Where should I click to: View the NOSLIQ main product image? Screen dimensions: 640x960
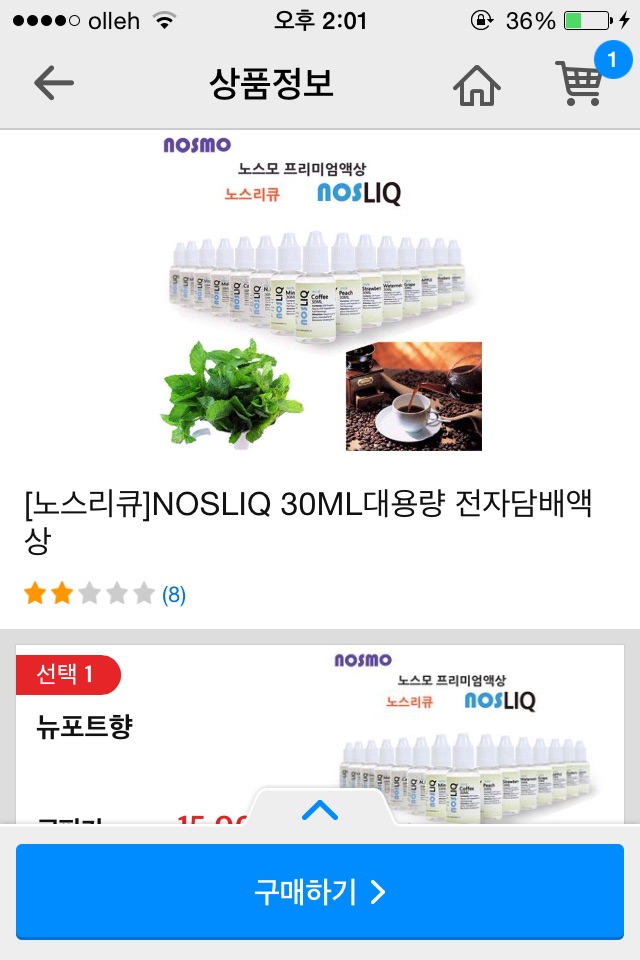(320, 295)
